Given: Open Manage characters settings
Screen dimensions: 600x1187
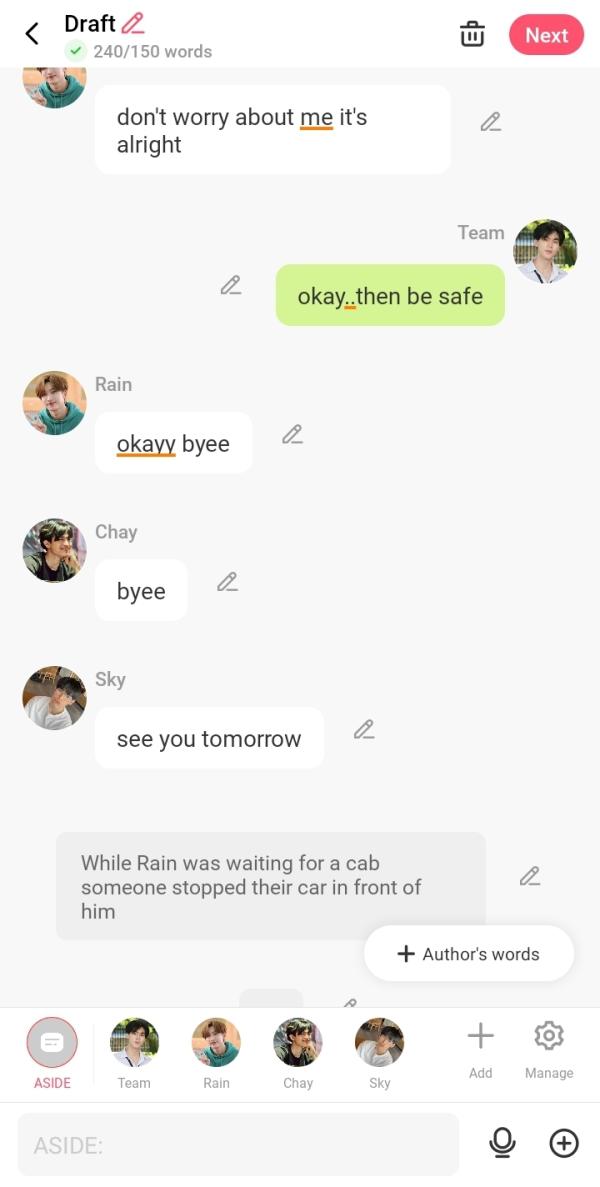Looking at the screenshot, I should point(549,1047).
